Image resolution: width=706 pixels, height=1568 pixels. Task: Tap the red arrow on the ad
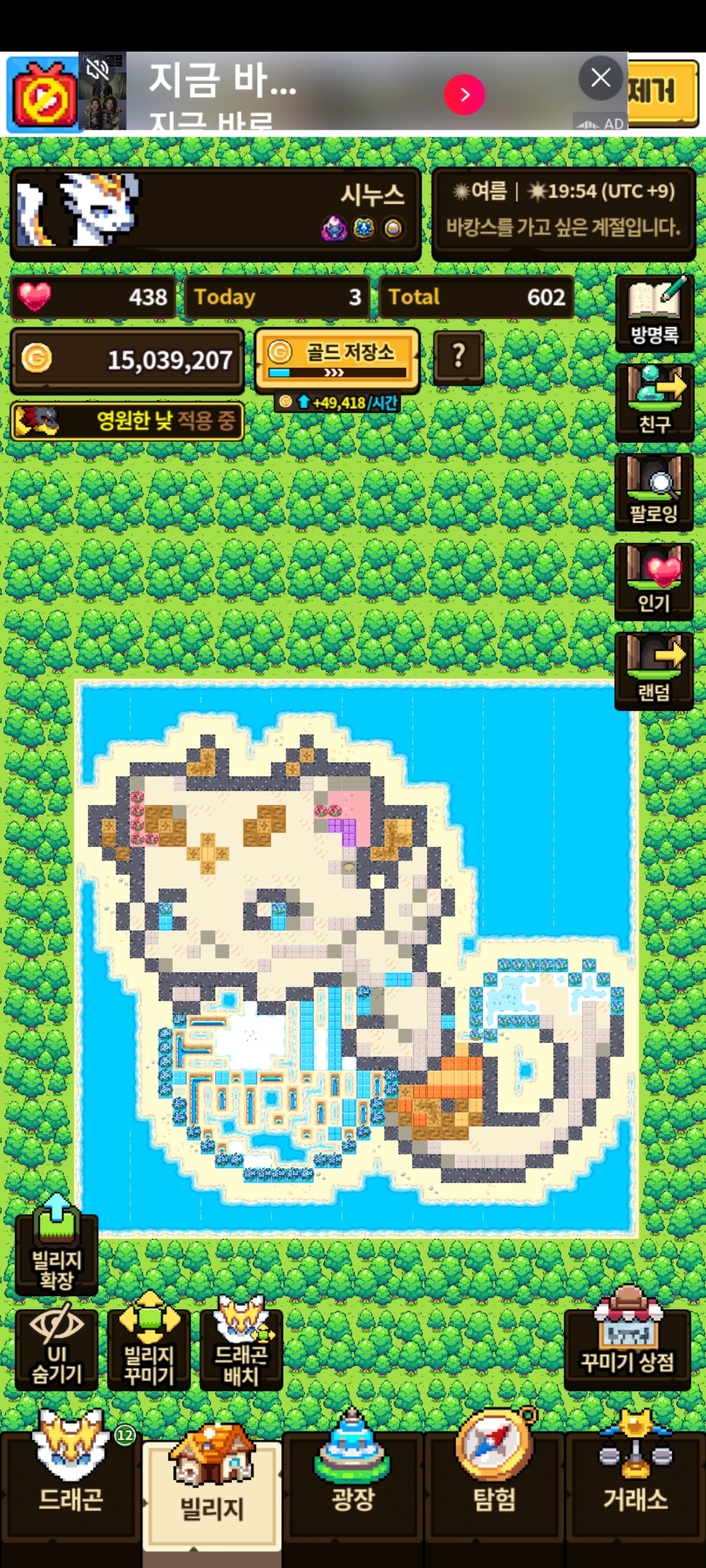[464, 95]
